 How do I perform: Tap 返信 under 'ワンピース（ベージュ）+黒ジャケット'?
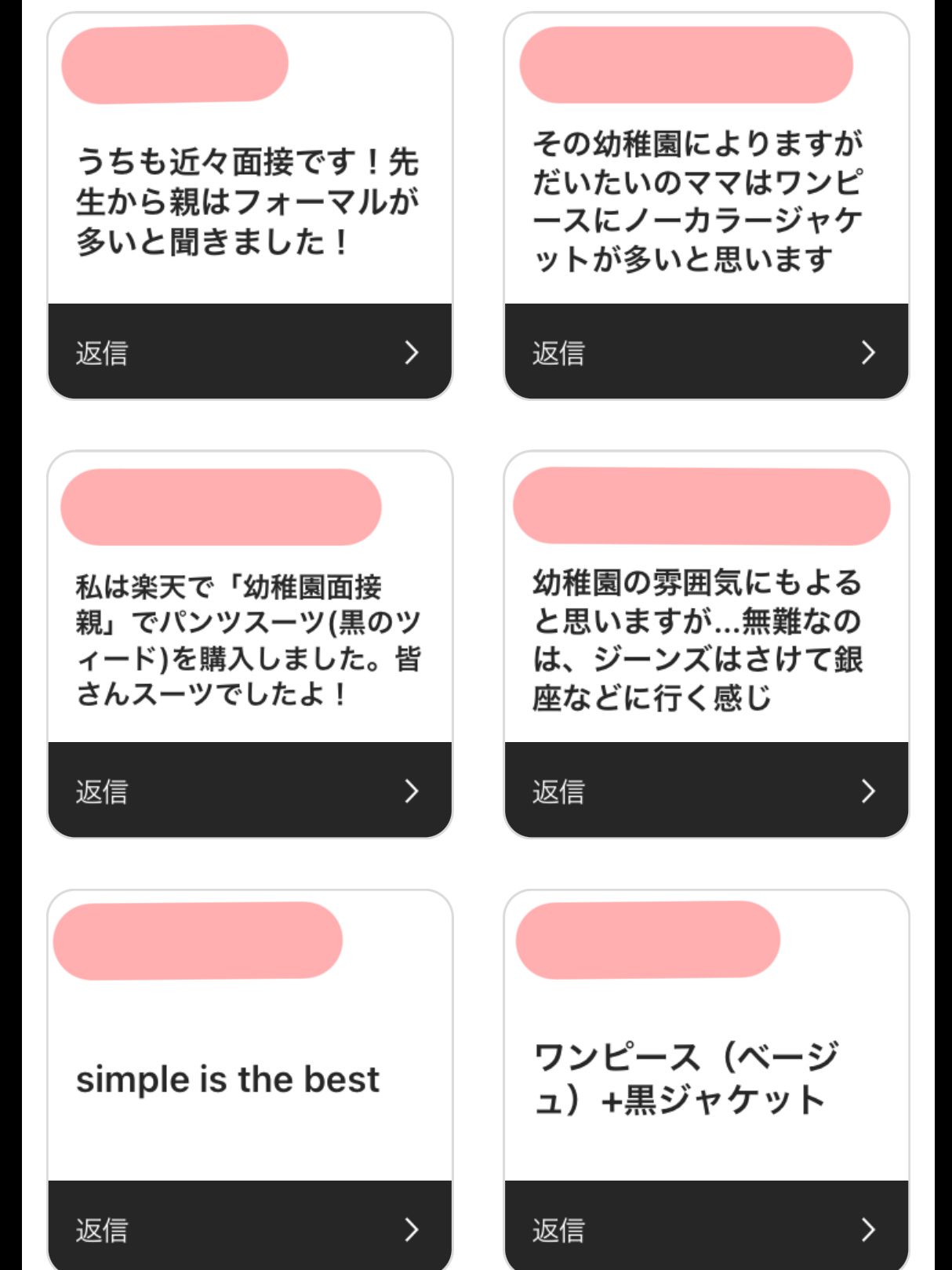706,1228
